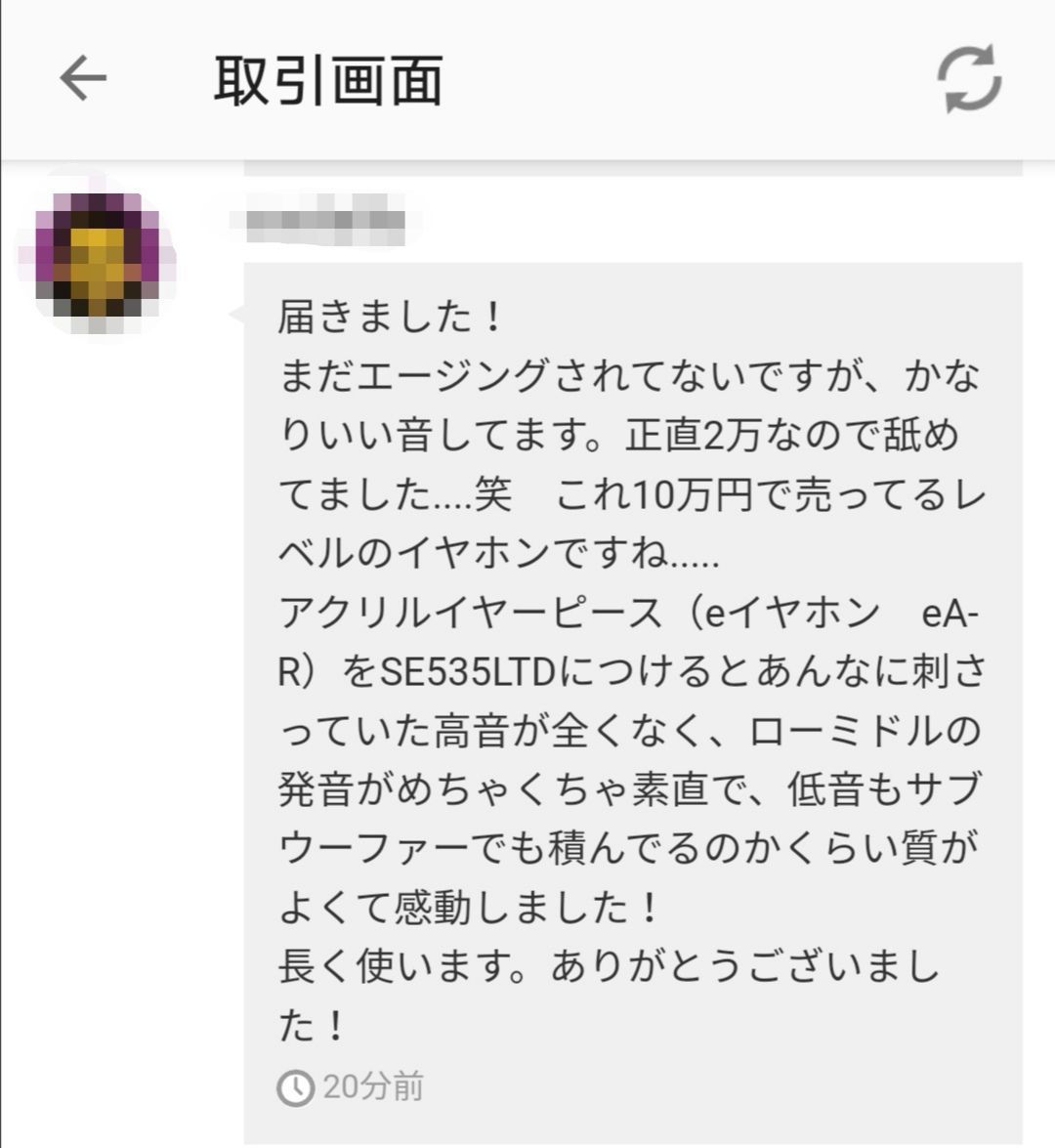Select the text about eイヤホン eA-R eartips

635,617
